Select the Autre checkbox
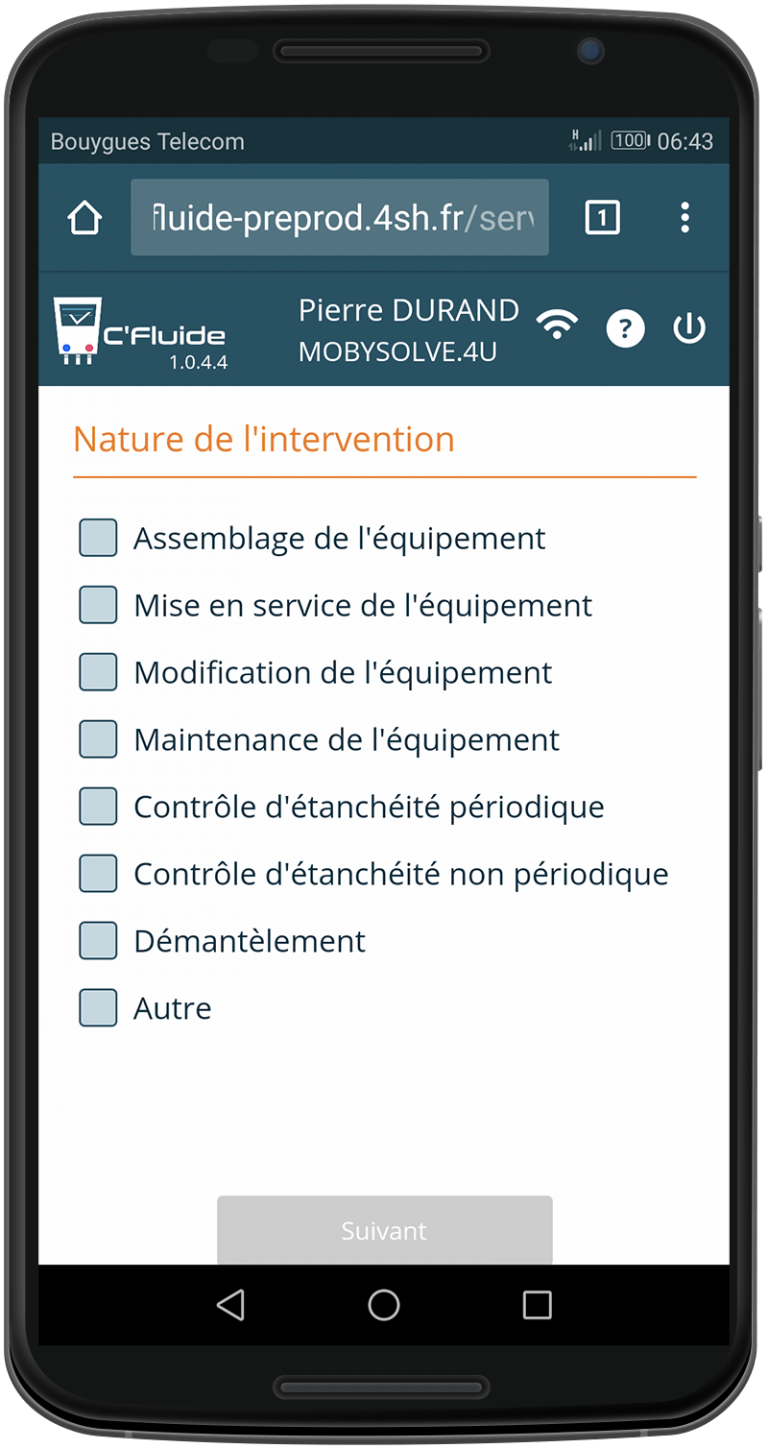 click(98, 1007)
